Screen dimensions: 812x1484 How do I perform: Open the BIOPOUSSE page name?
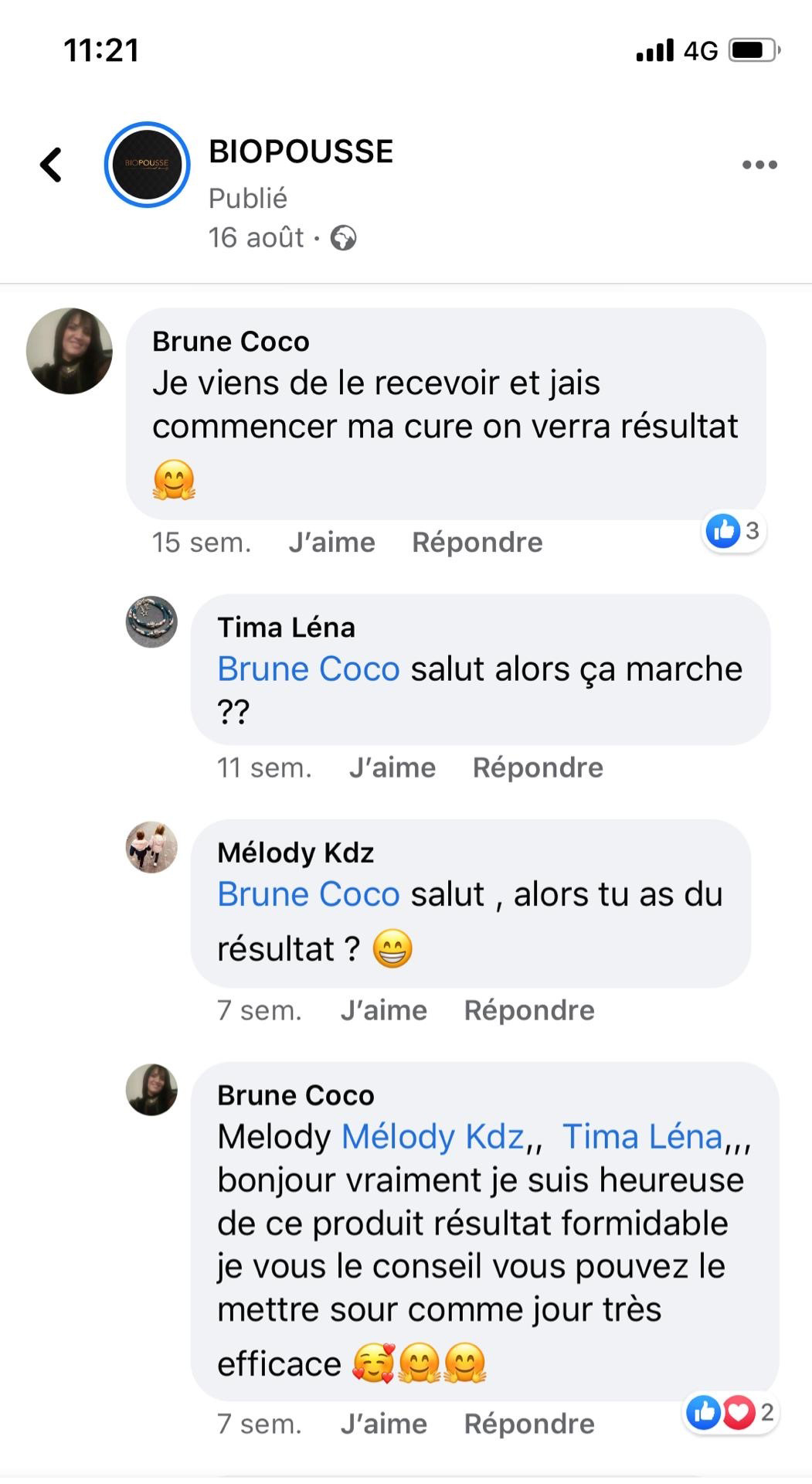click(x=301, y=151)
